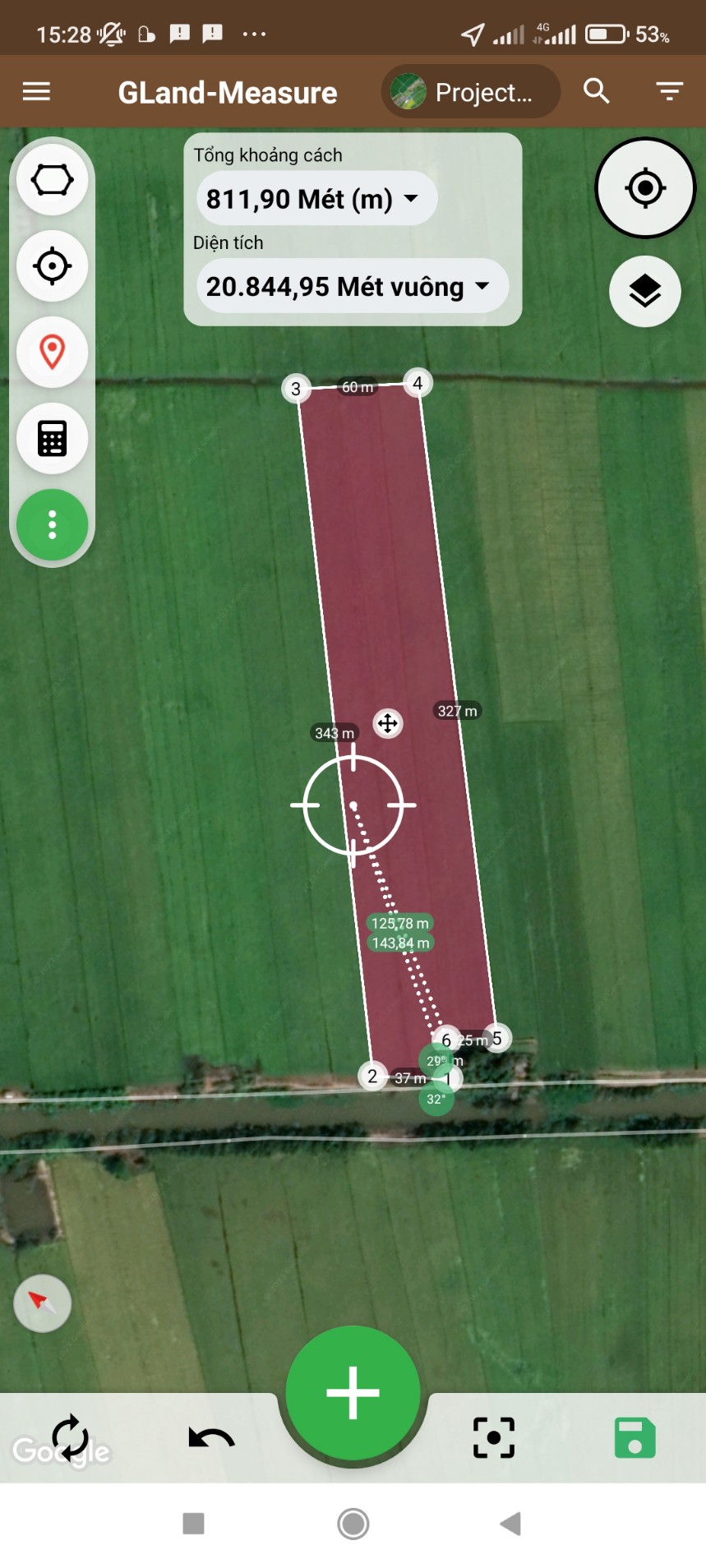Save the measurement with the floppy icon
706x1568 pixels.
pyautogui.click(x=635, y=1437)
